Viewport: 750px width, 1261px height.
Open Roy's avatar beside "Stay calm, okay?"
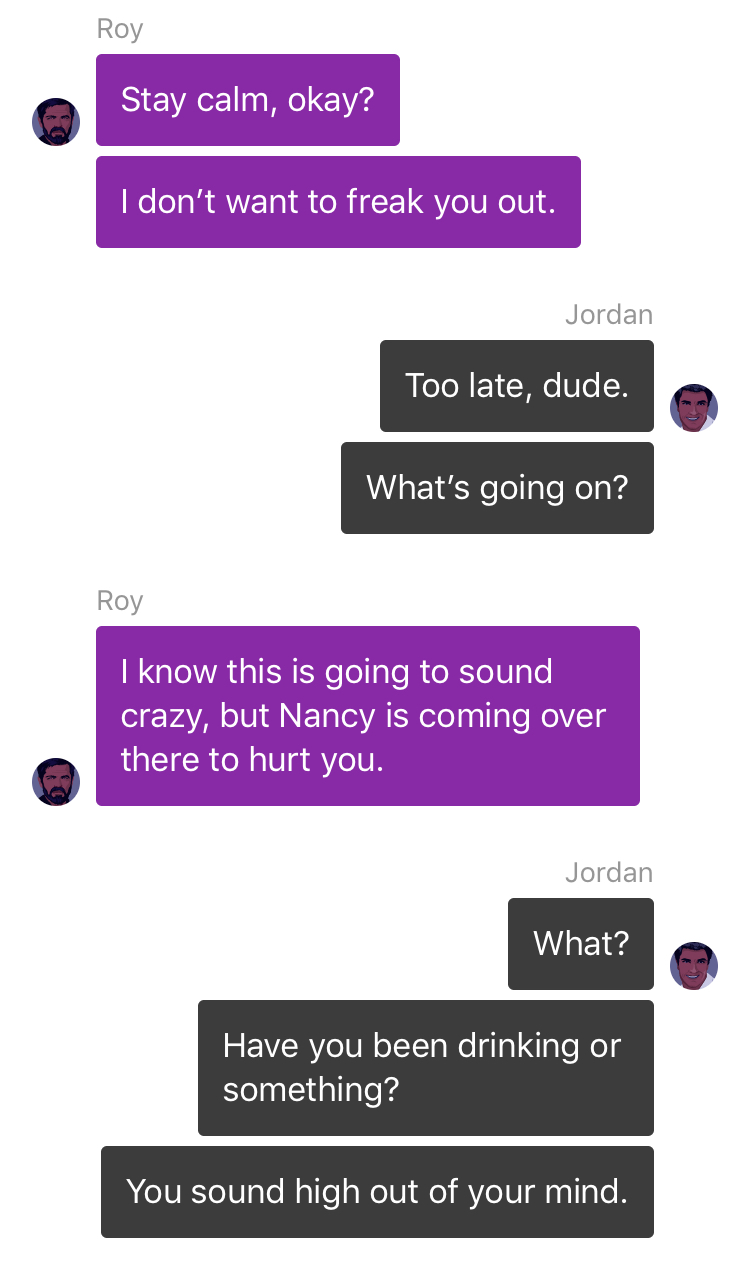point(56,122)
